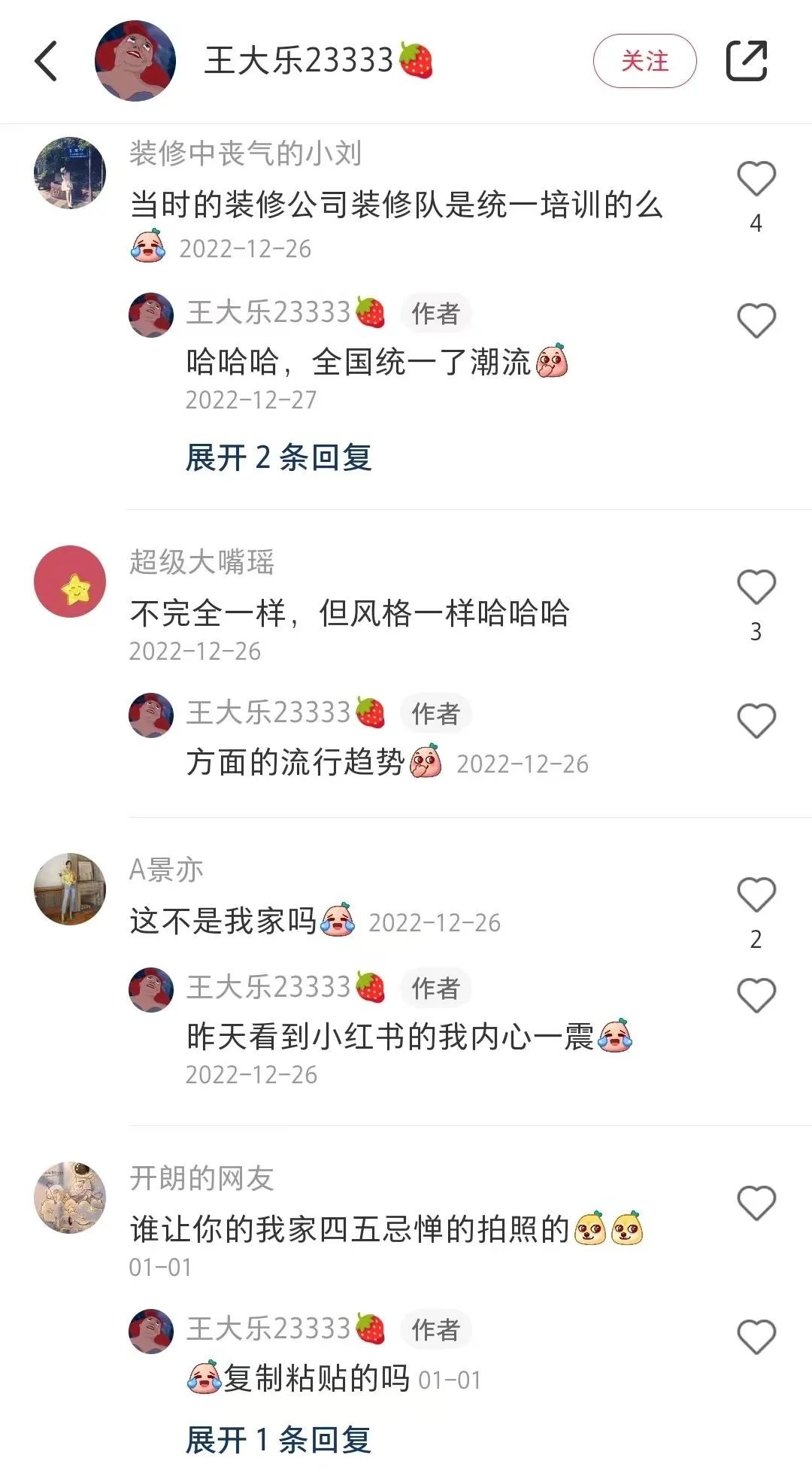Open 王大乐23333's profile avatar in the header
The width and height of the screenshot is (812, 1473).
(x=135, y=61)
